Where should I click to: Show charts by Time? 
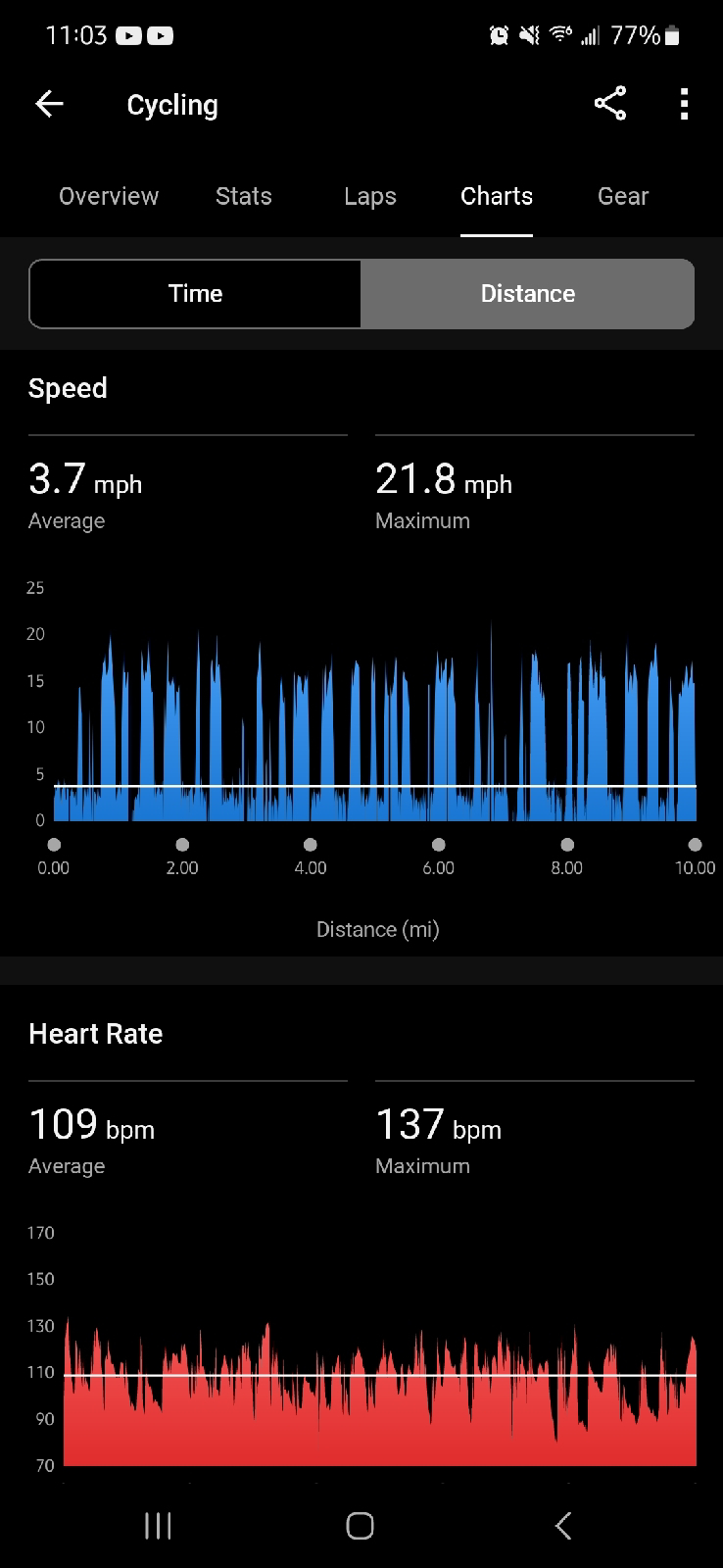click(195, 294)
